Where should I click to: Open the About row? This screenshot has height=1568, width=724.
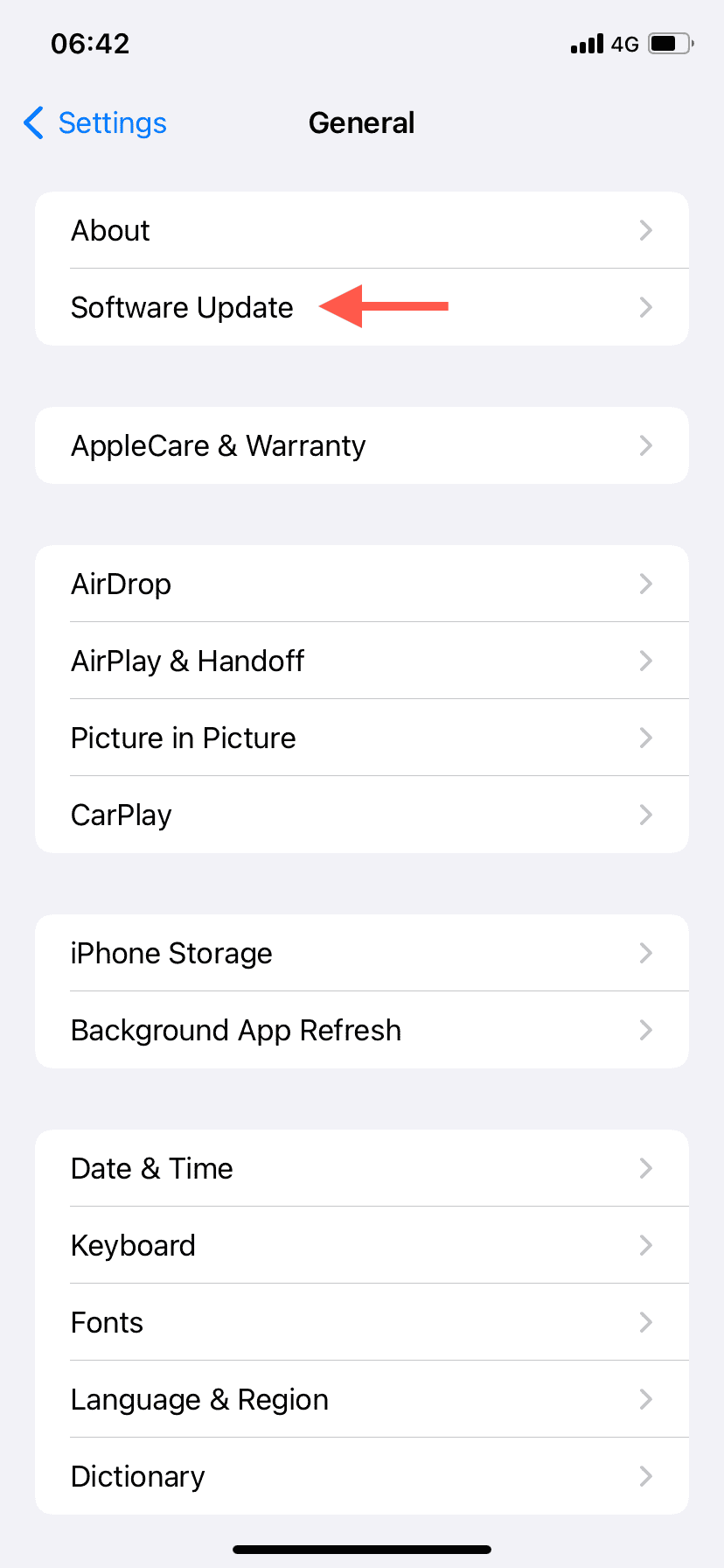(x=361, y=231)
